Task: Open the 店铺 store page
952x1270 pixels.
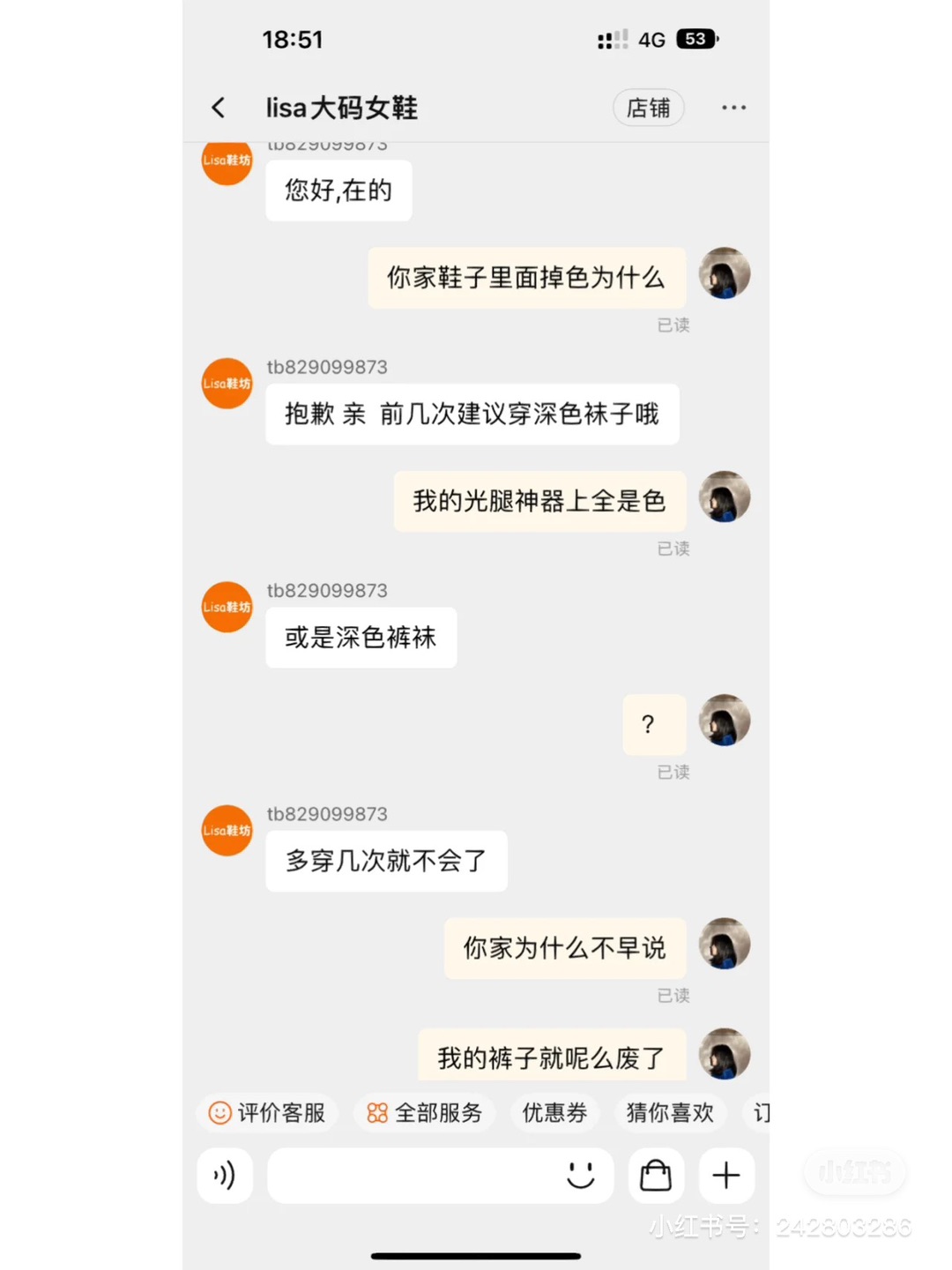Action: 648,108
